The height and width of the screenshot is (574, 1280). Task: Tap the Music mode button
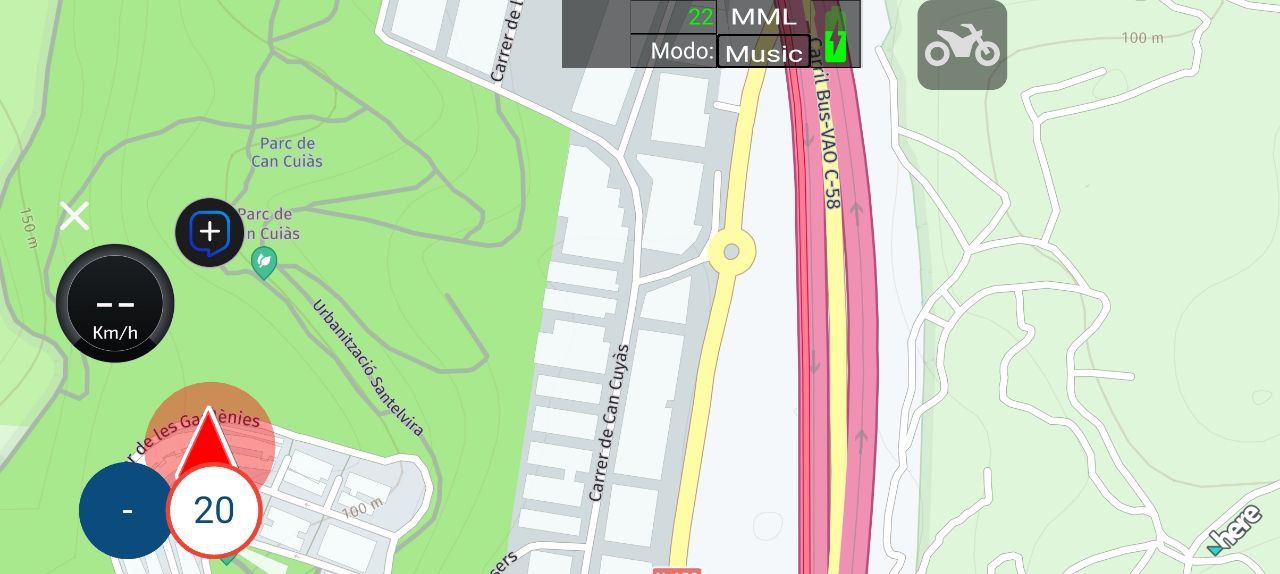click(x=764, y=52)
